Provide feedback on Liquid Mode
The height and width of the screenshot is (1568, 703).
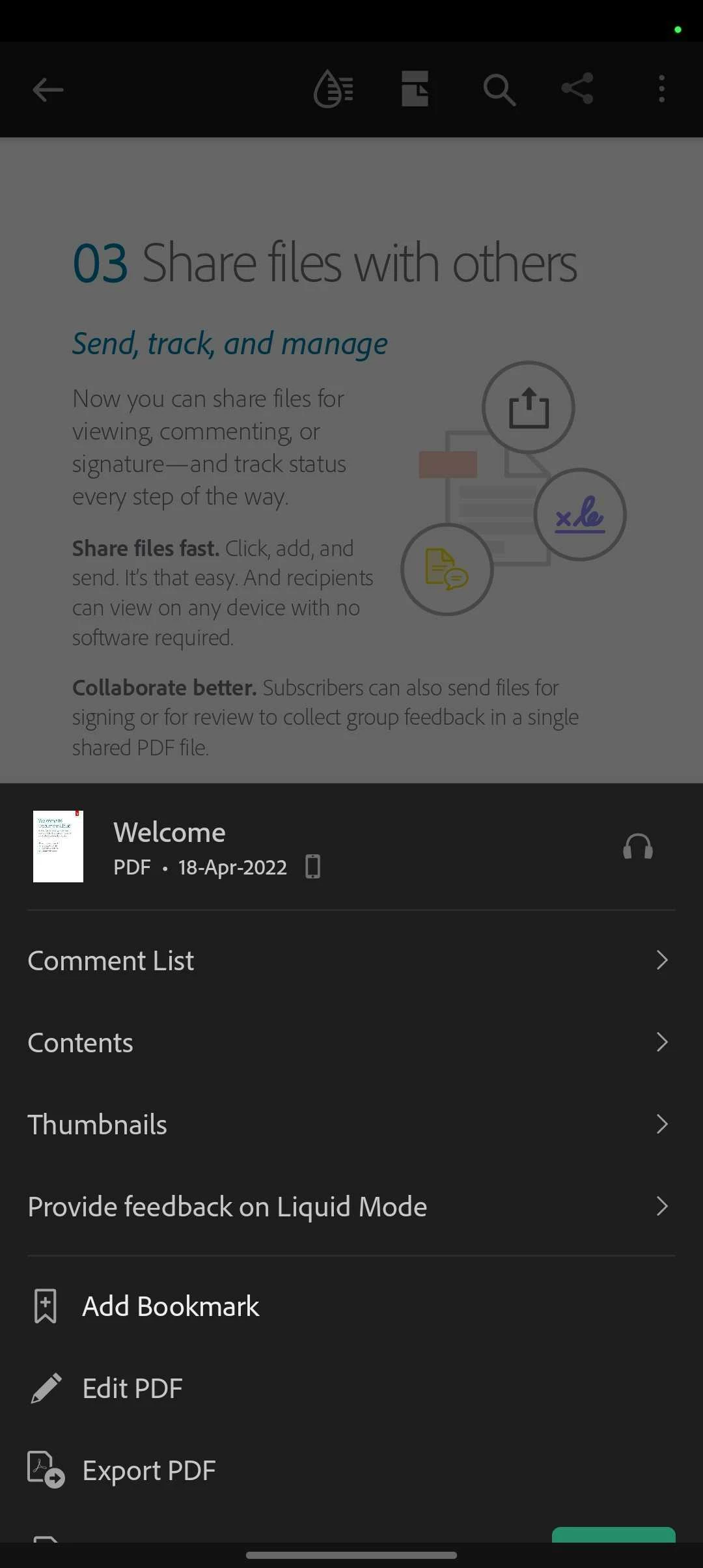coord(350,1207)
